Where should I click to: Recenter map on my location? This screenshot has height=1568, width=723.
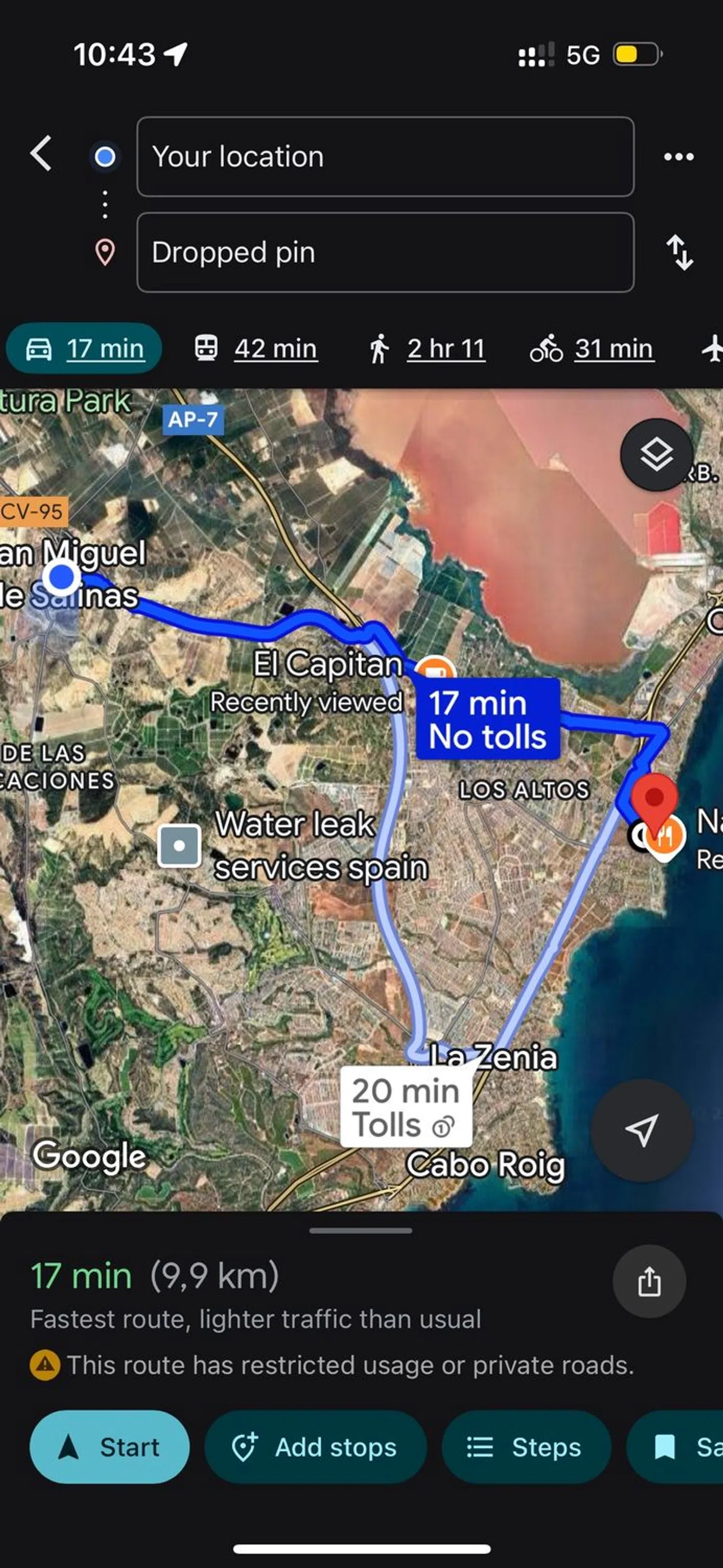(x=642, y=1131)
